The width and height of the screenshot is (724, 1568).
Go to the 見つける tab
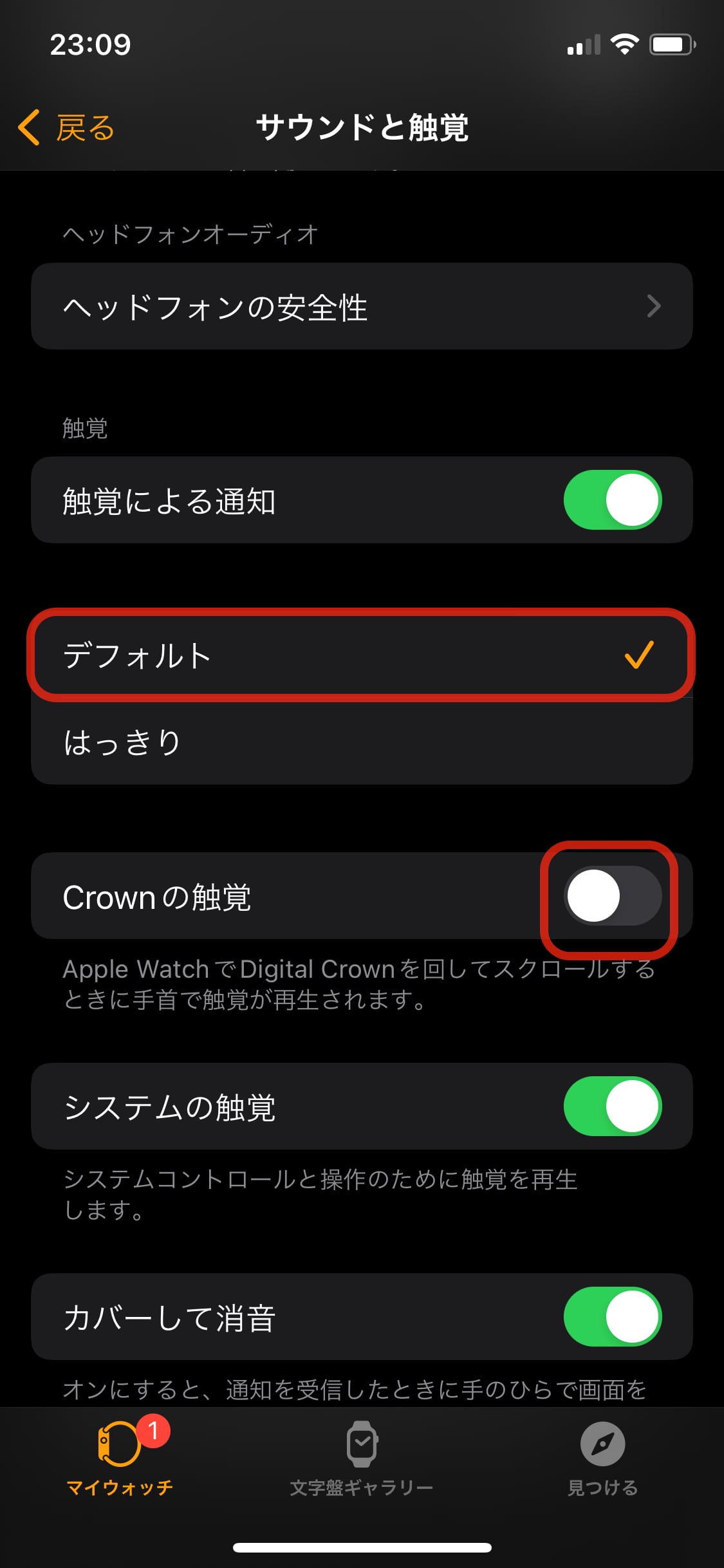[x=603, y=1457]
